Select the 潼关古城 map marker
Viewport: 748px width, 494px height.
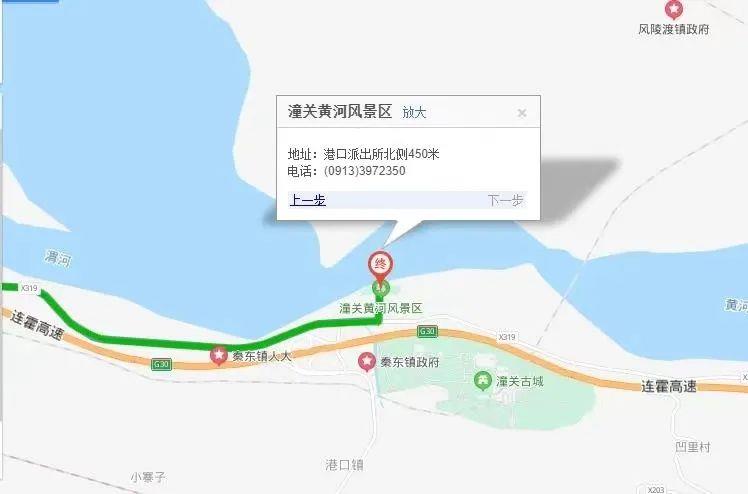(x=484, y=380)
